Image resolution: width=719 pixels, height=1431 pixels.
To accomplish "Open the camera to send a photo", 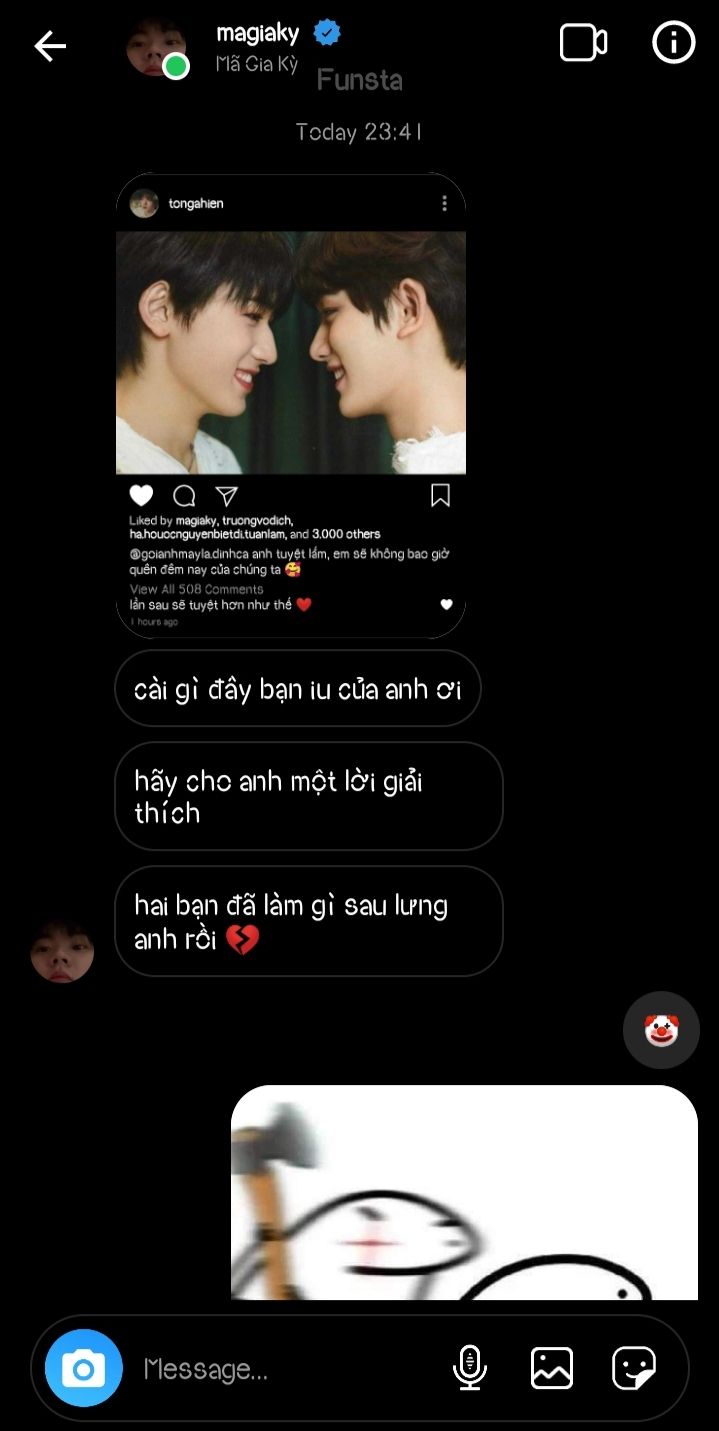I will click(x=84, y=1368).
